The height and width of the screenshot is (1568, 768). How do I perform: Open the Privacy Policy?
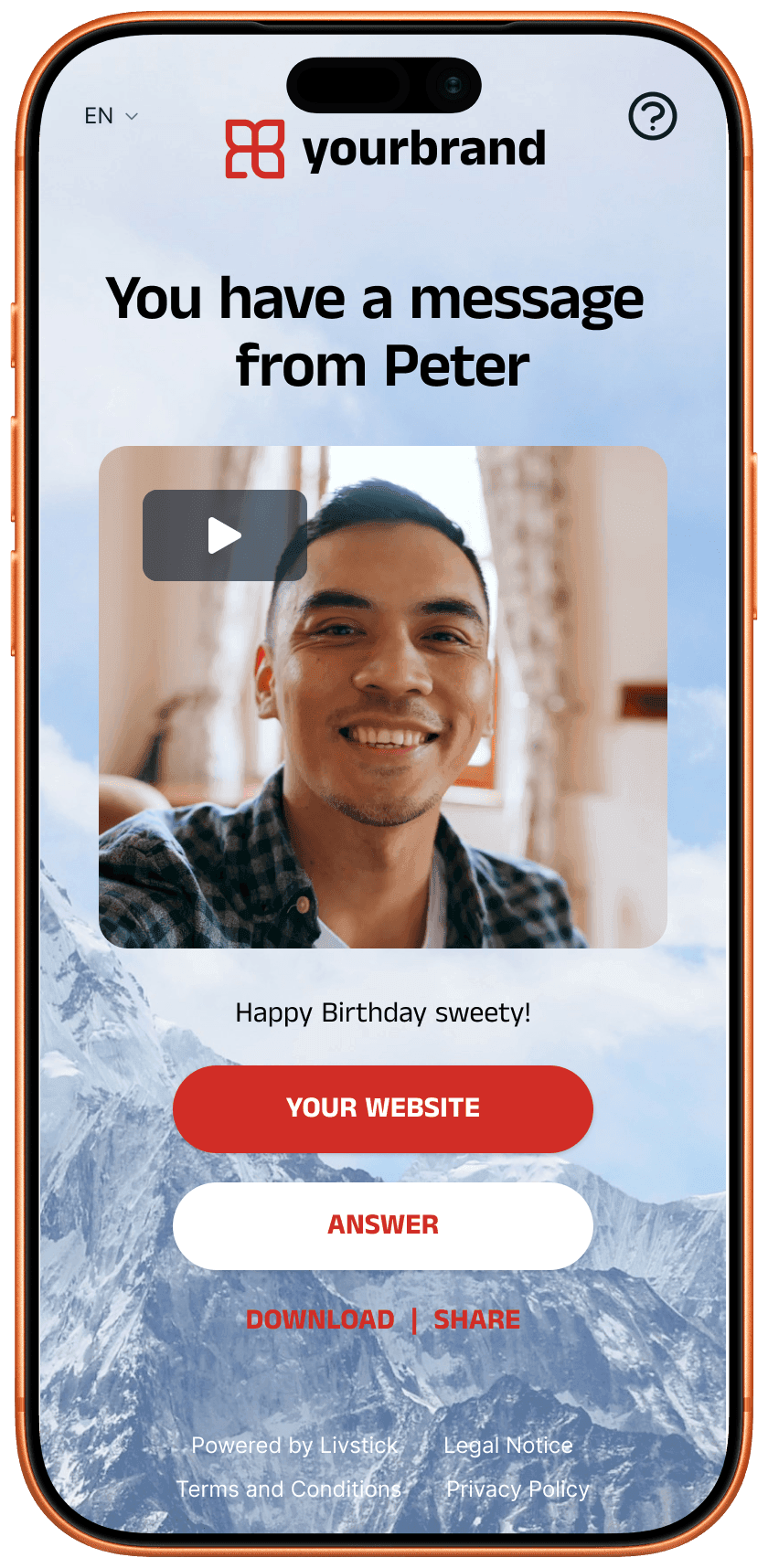[x=517, y=1489]
